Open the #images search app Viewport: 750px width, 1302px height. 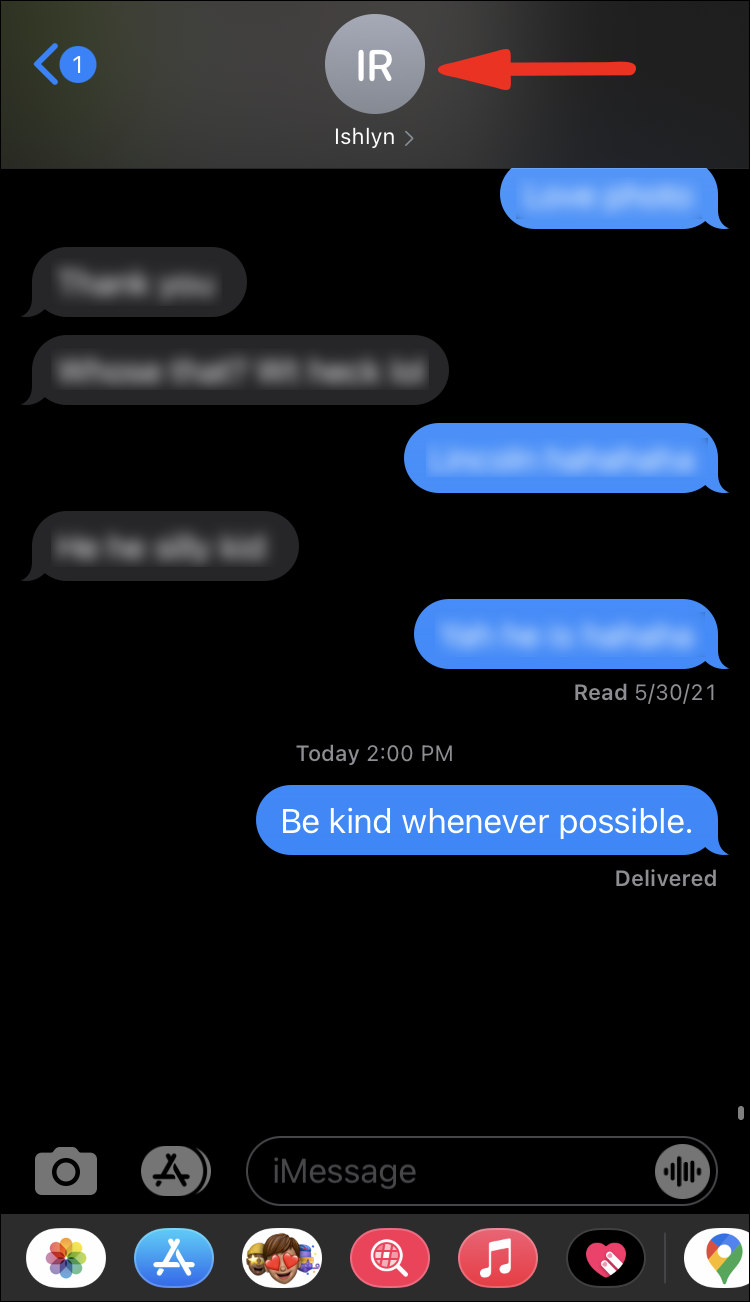pos(390,1257)
